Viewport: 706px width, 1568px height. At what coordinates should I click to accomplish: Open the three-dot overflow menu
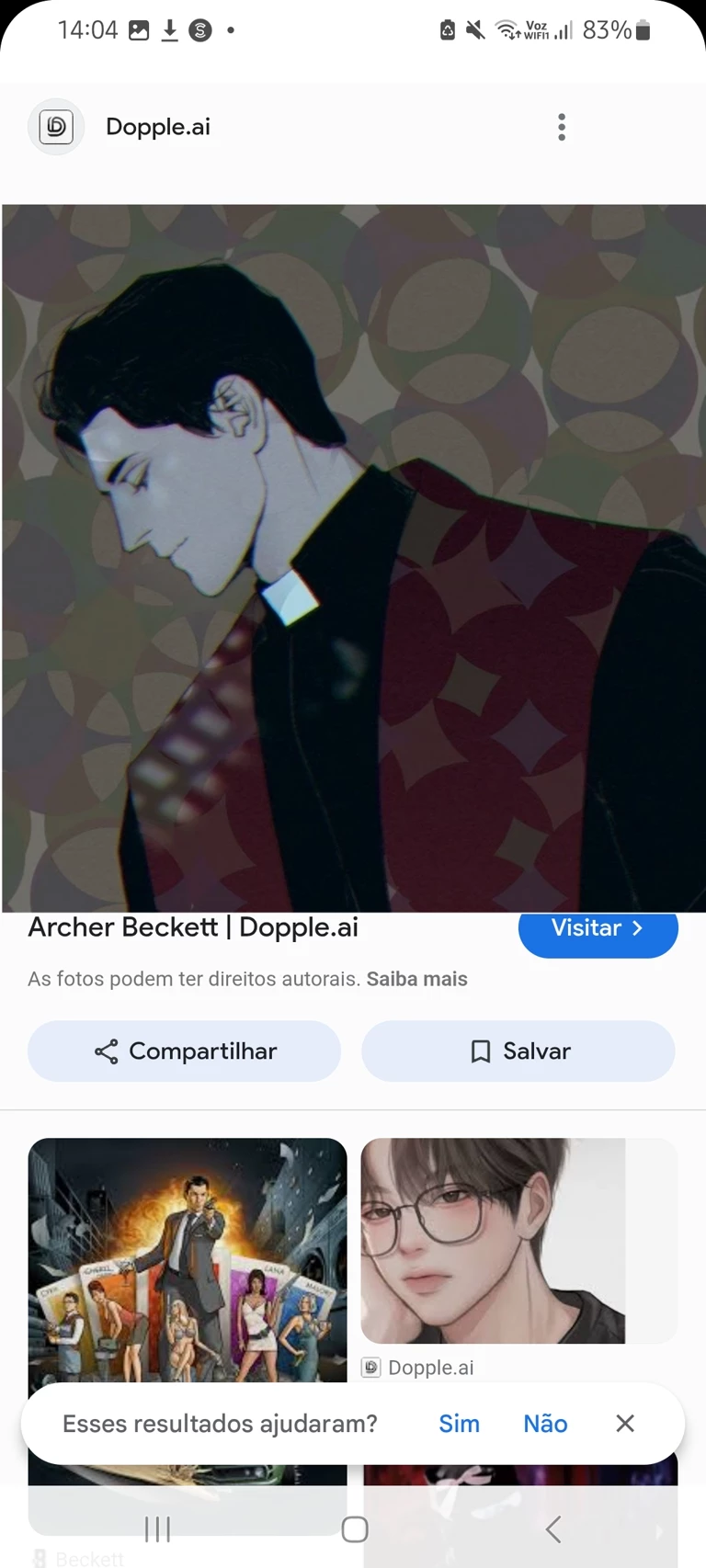point(561,127)
